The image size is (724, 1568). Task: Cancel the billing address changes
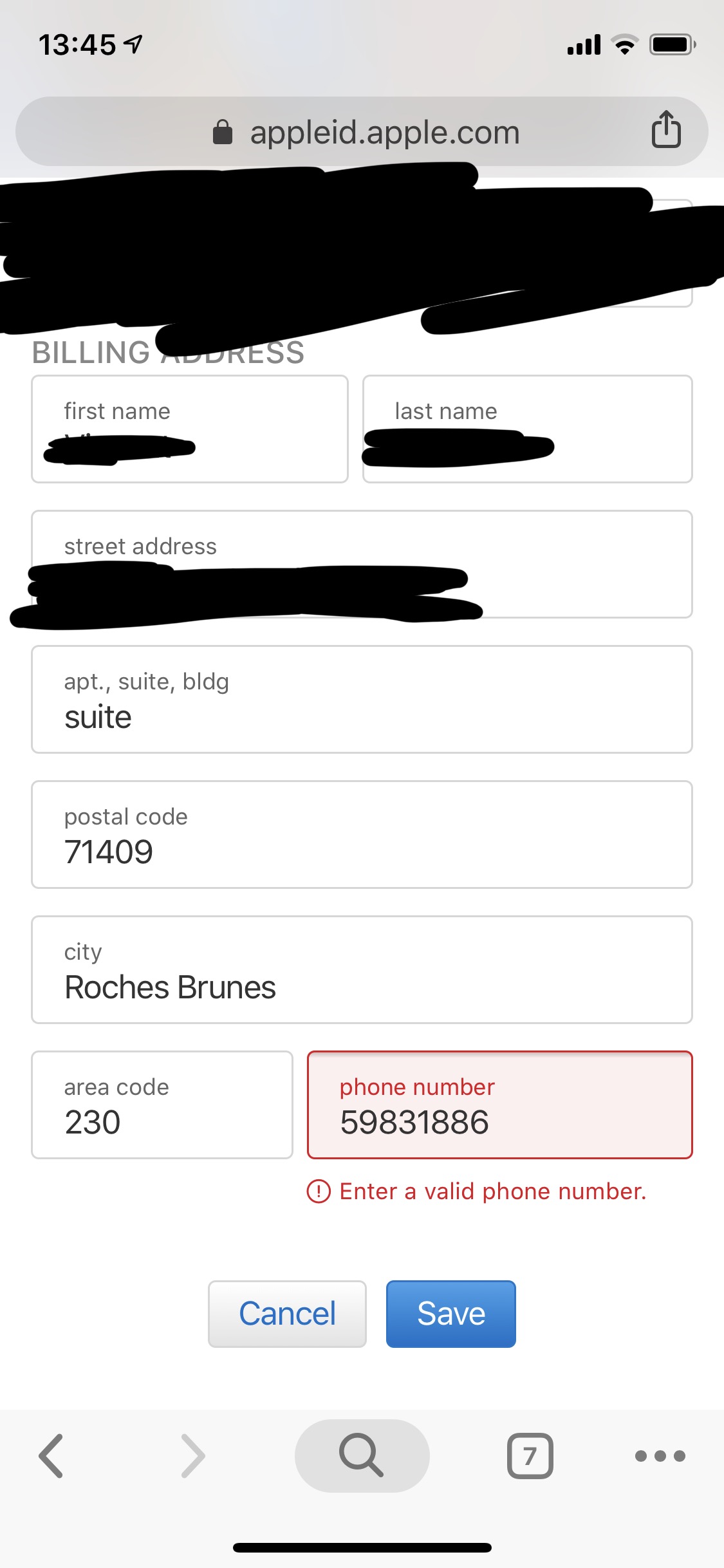pos(287,1314)
